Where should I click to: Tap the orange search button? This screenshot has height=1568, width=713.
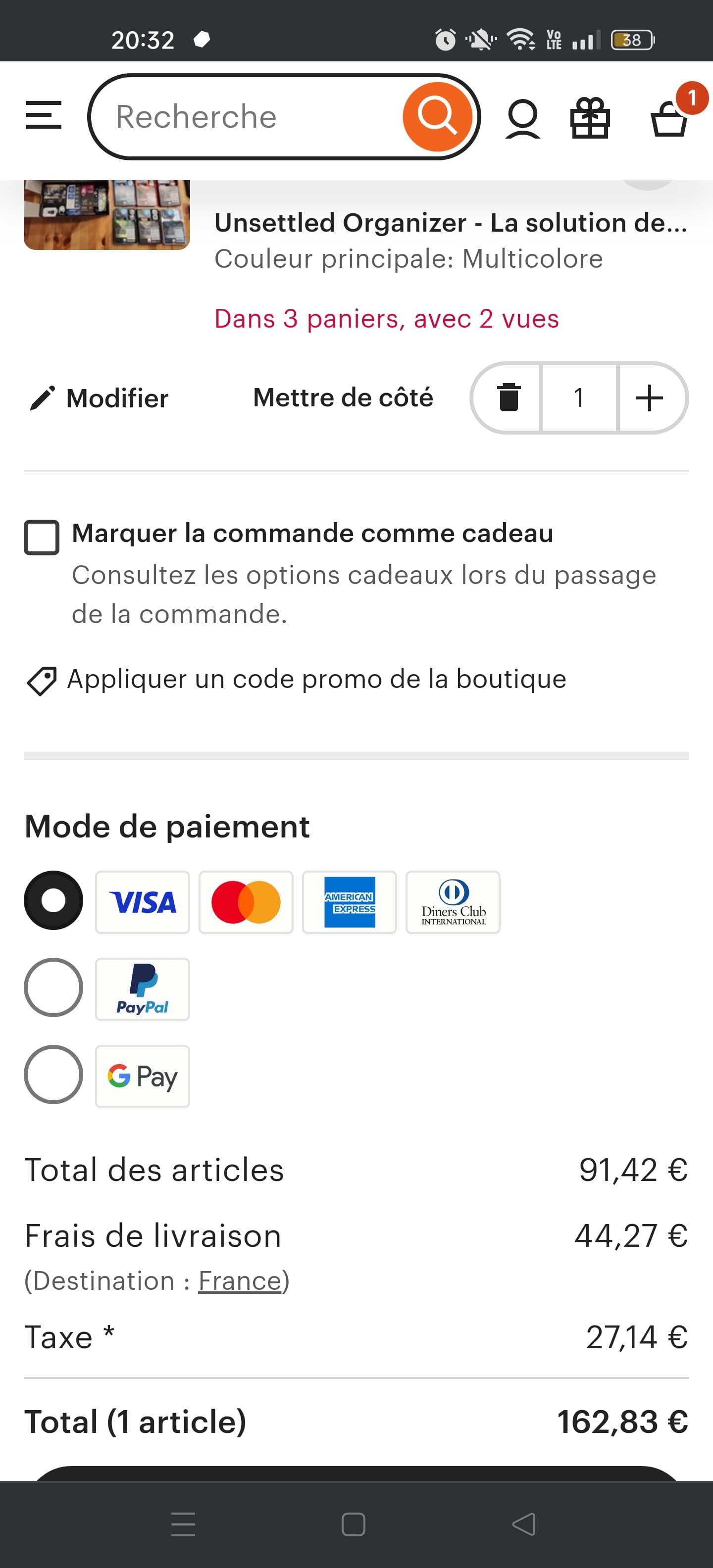tap(437, 116)
